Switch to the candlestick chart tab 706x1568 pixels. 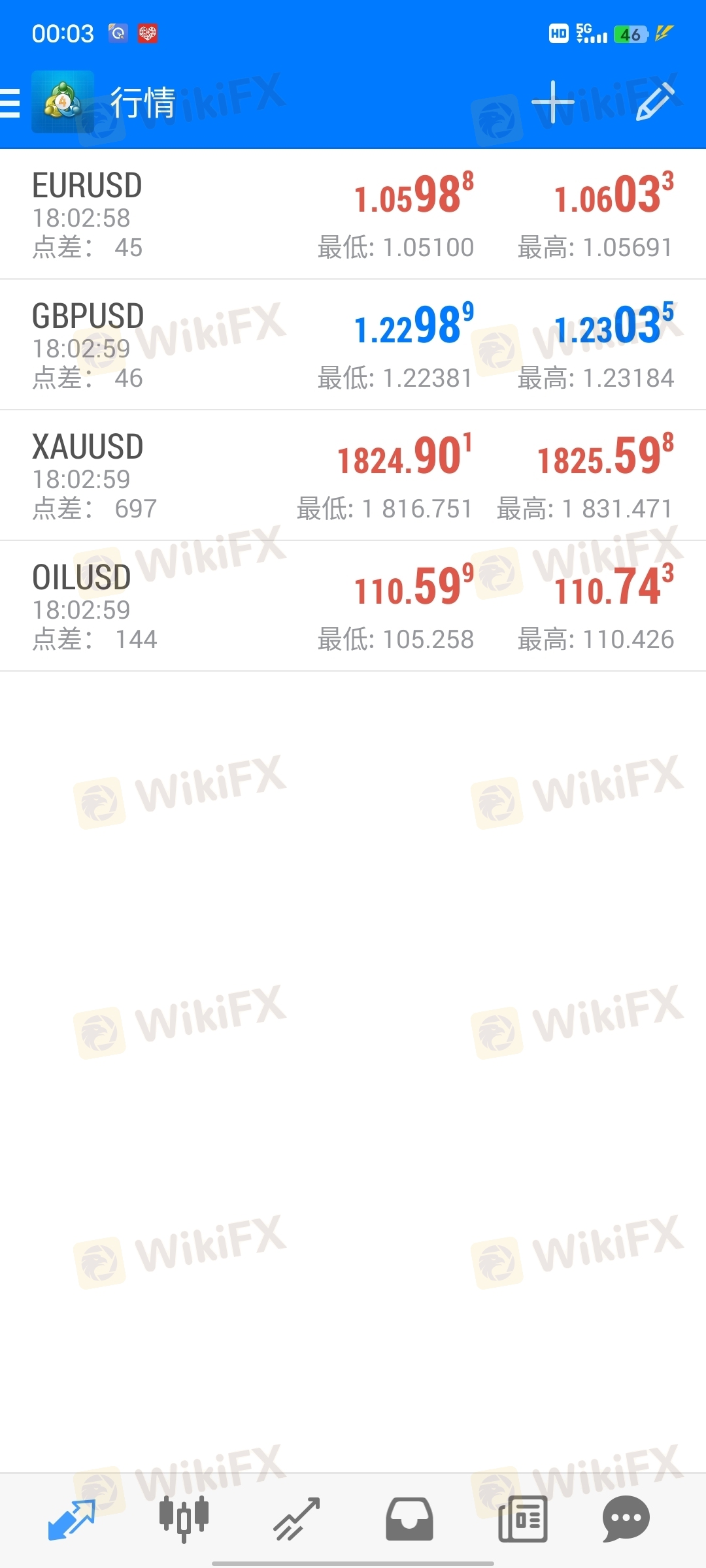point(184,1520)
